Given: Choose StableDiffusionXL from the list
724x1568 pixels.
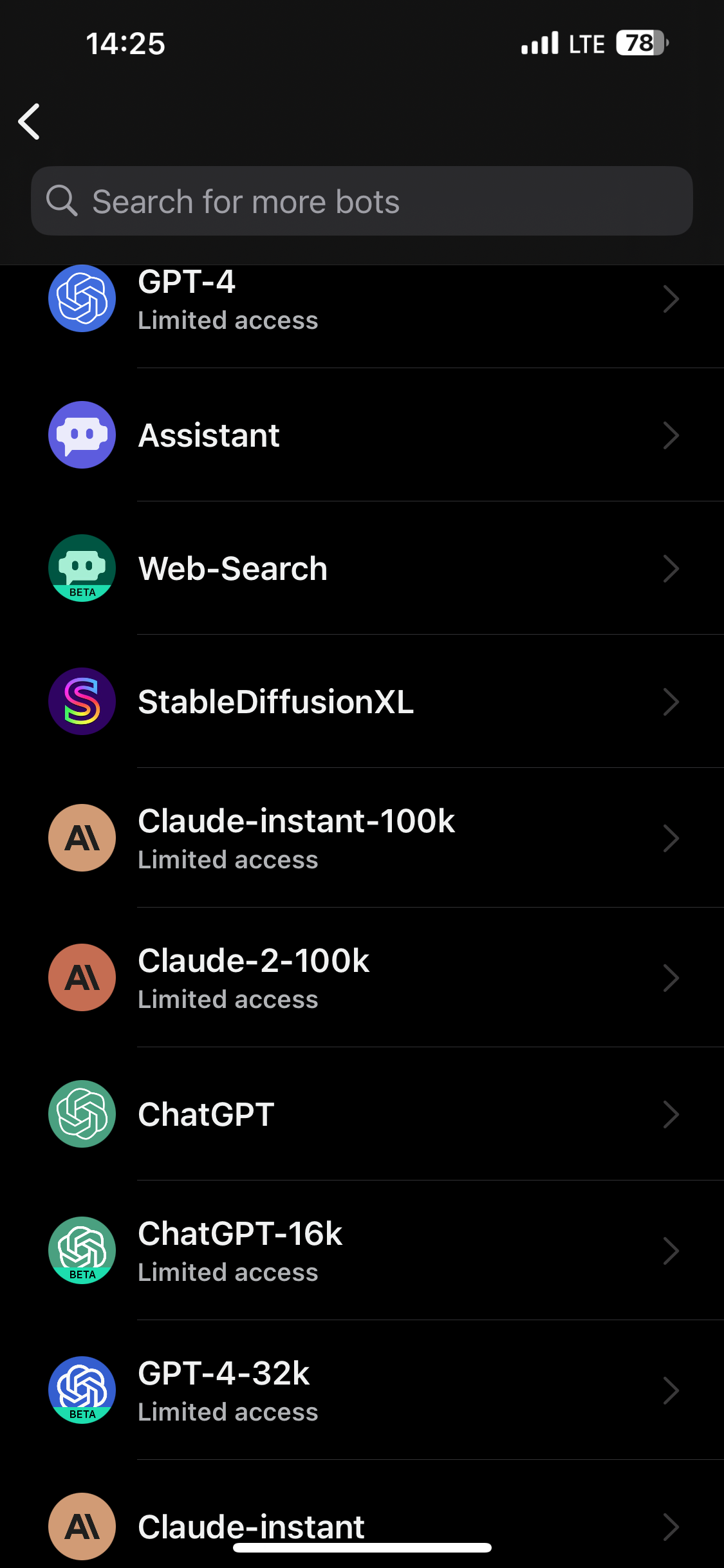Looking at the screenshot, I should [x=362, y=702].
